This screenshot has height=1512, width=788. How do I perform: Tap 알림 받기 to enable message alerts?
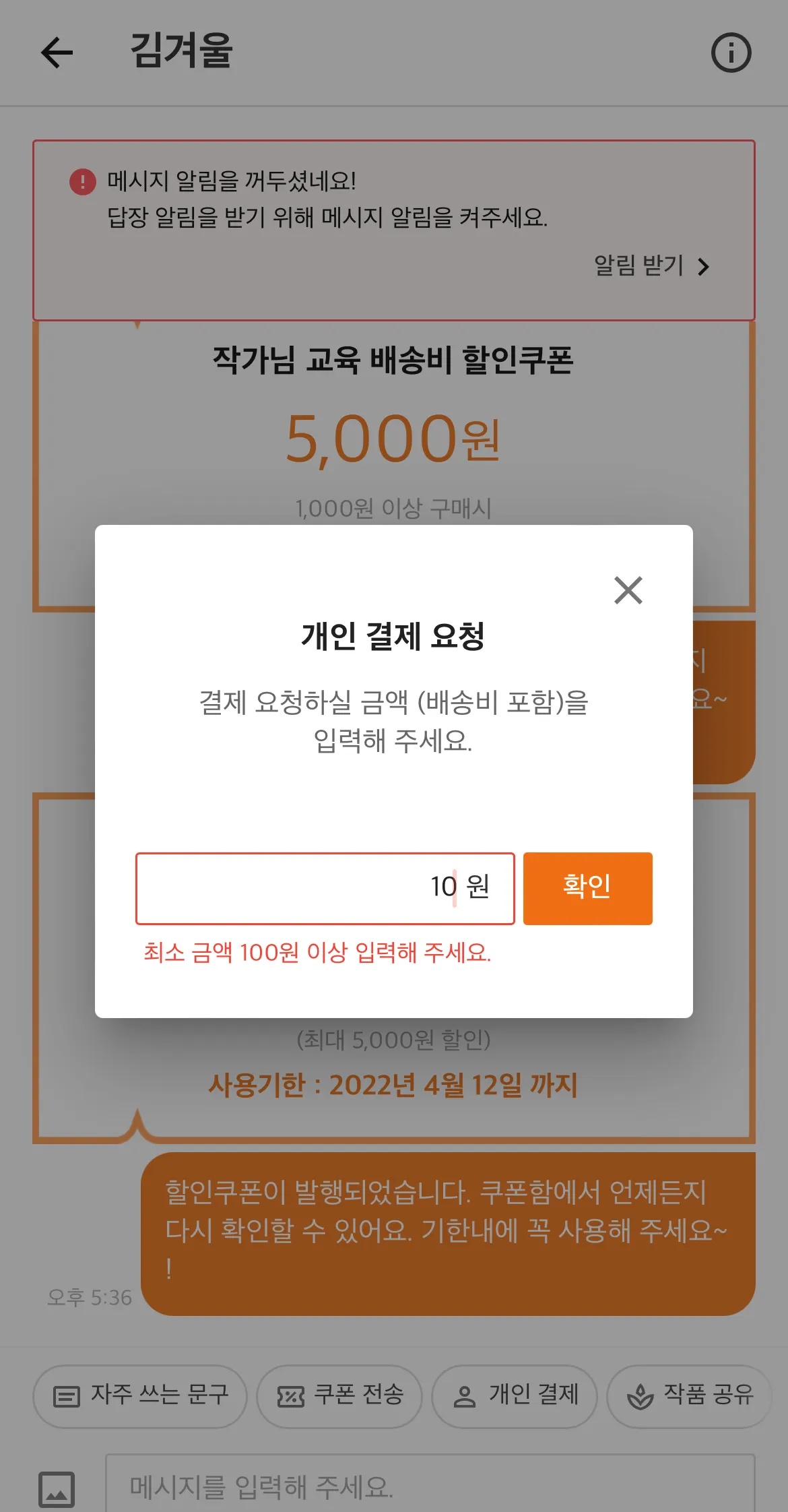(x=651, y=266)
